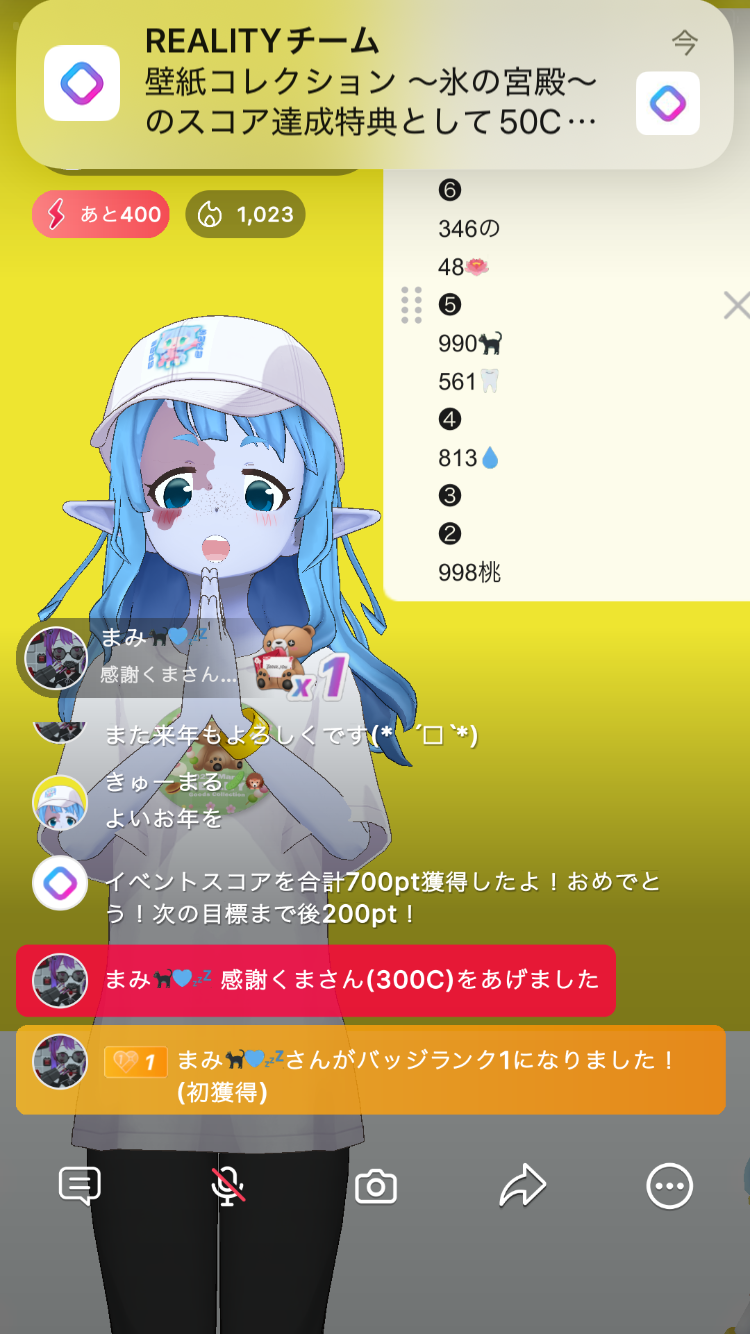Open まみ's 300C gift message

pos(315,980)
